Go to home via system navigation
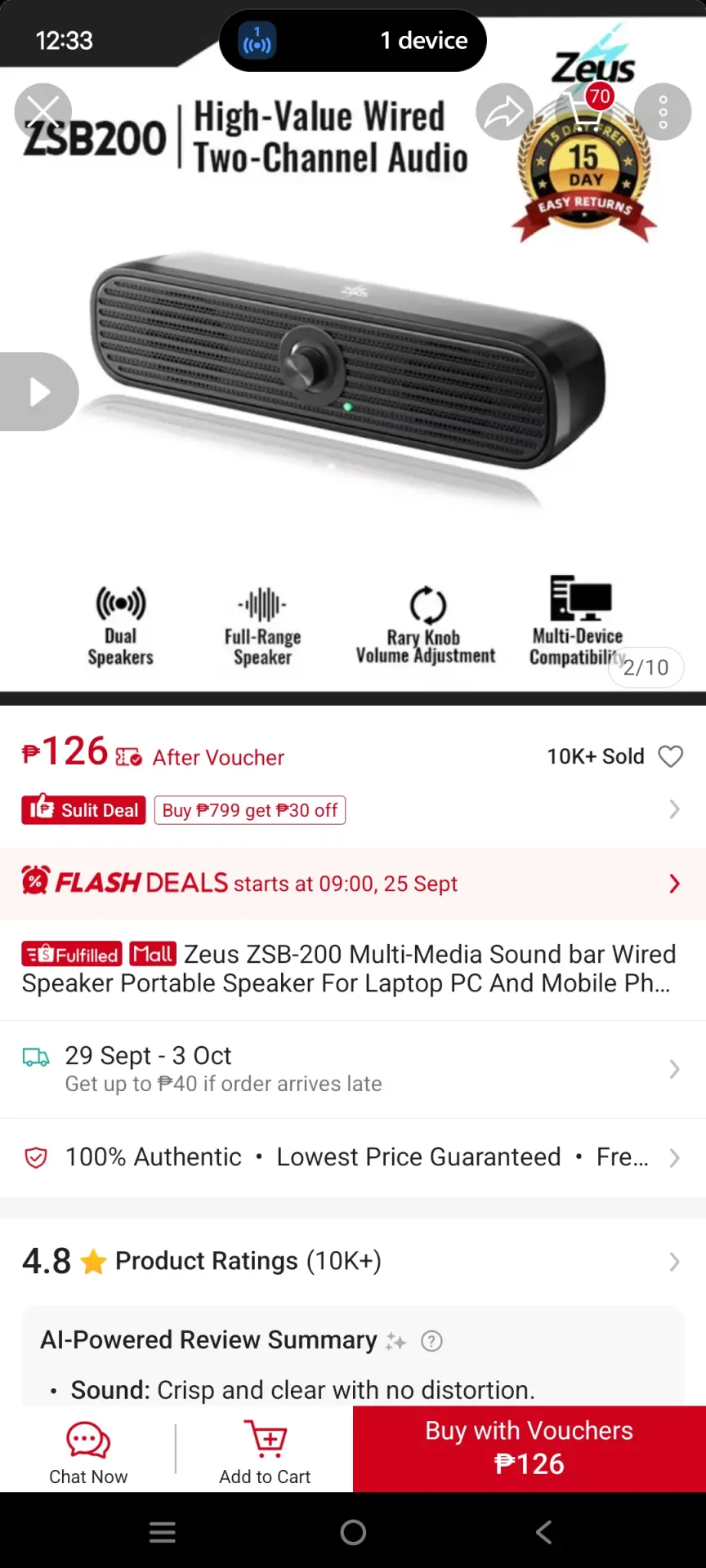Viewport: 706px width, 1568px height. point(353,1532)
